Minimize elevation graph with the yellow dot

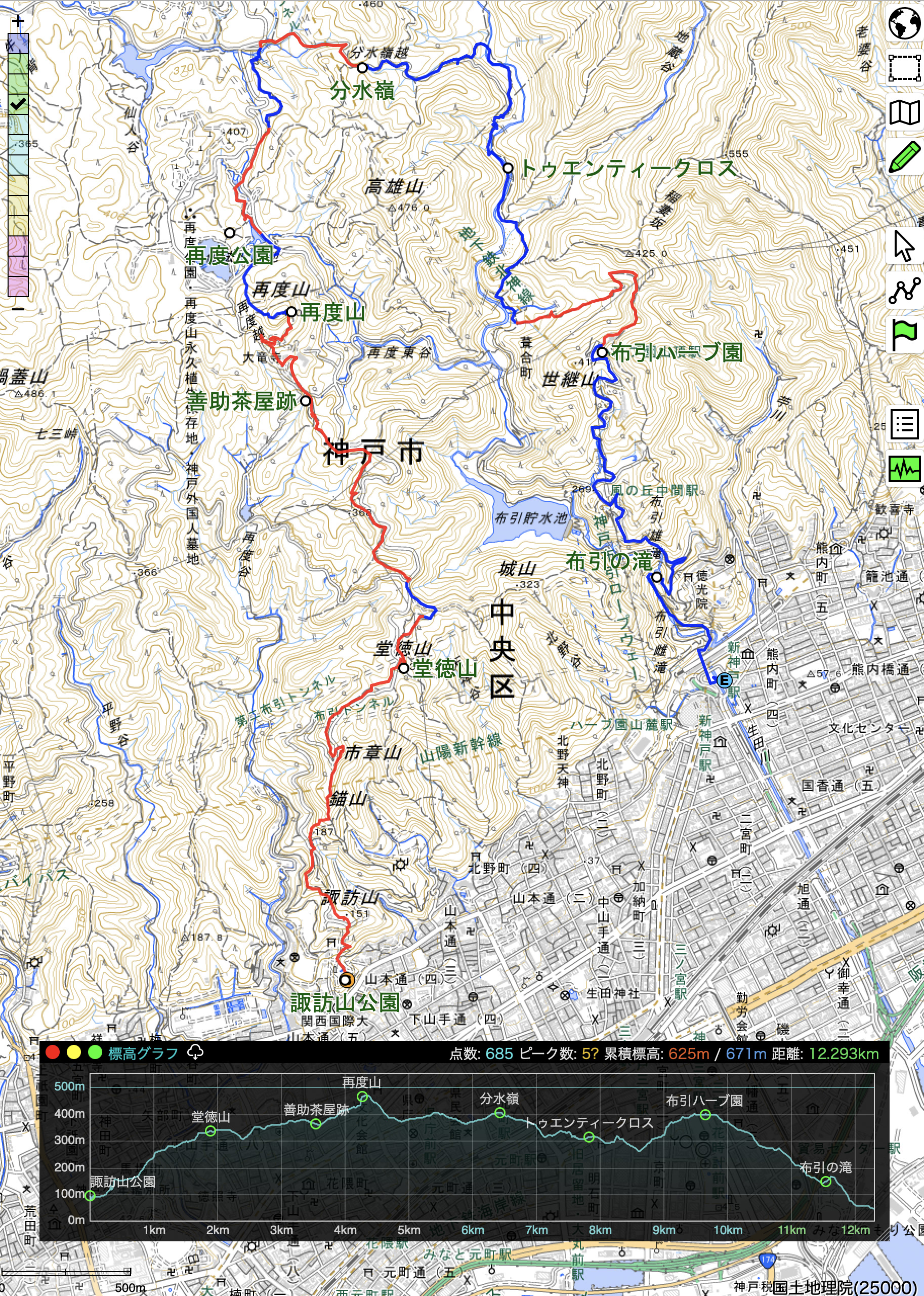pyautogui.click(x=73, y=1052)
